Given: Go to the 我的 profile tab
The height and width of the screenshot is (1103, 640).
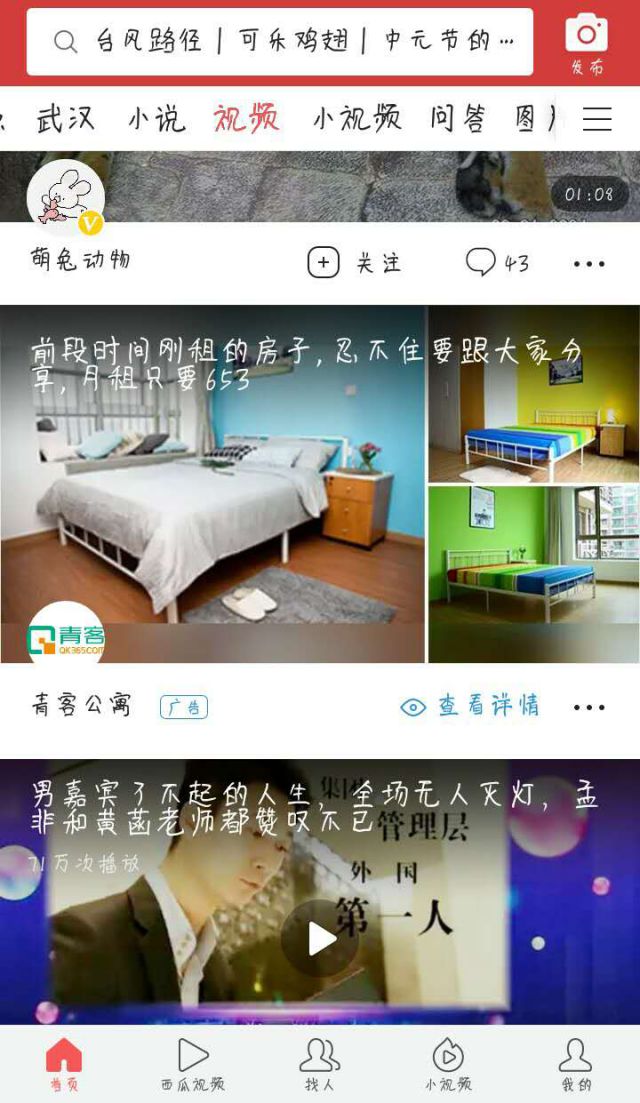Looking at the screenshot, I should (576, 1064).
